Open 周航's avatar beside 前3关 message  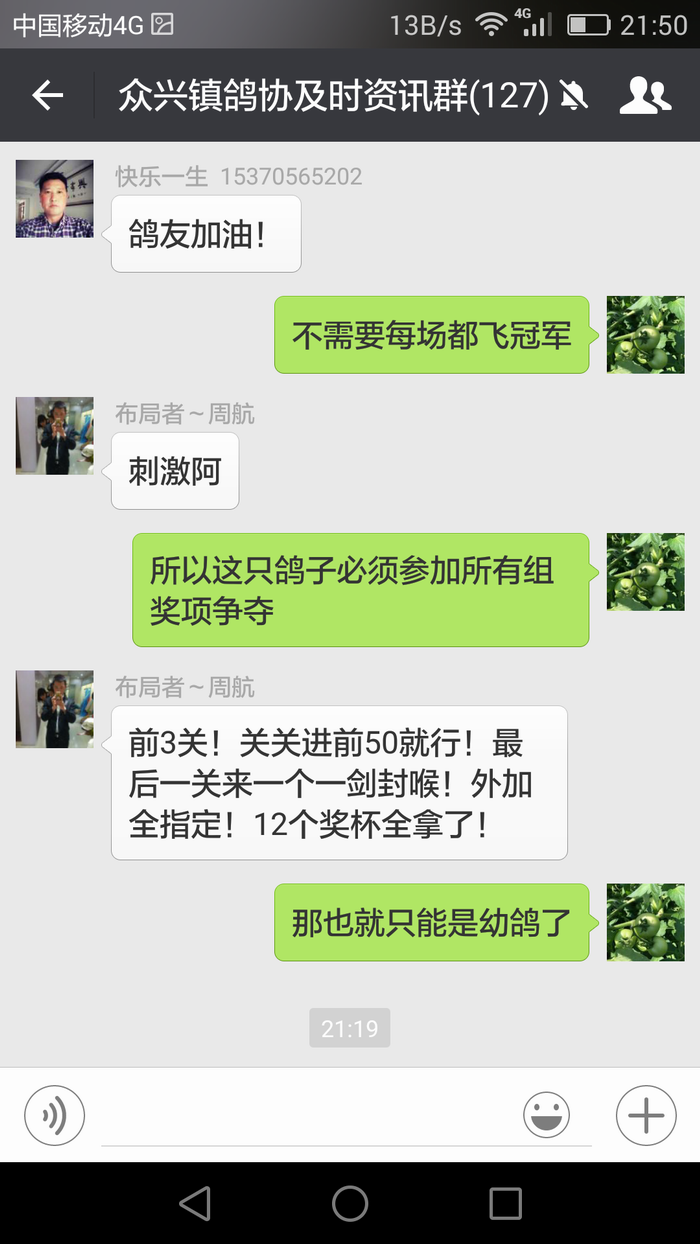point(55,709)
